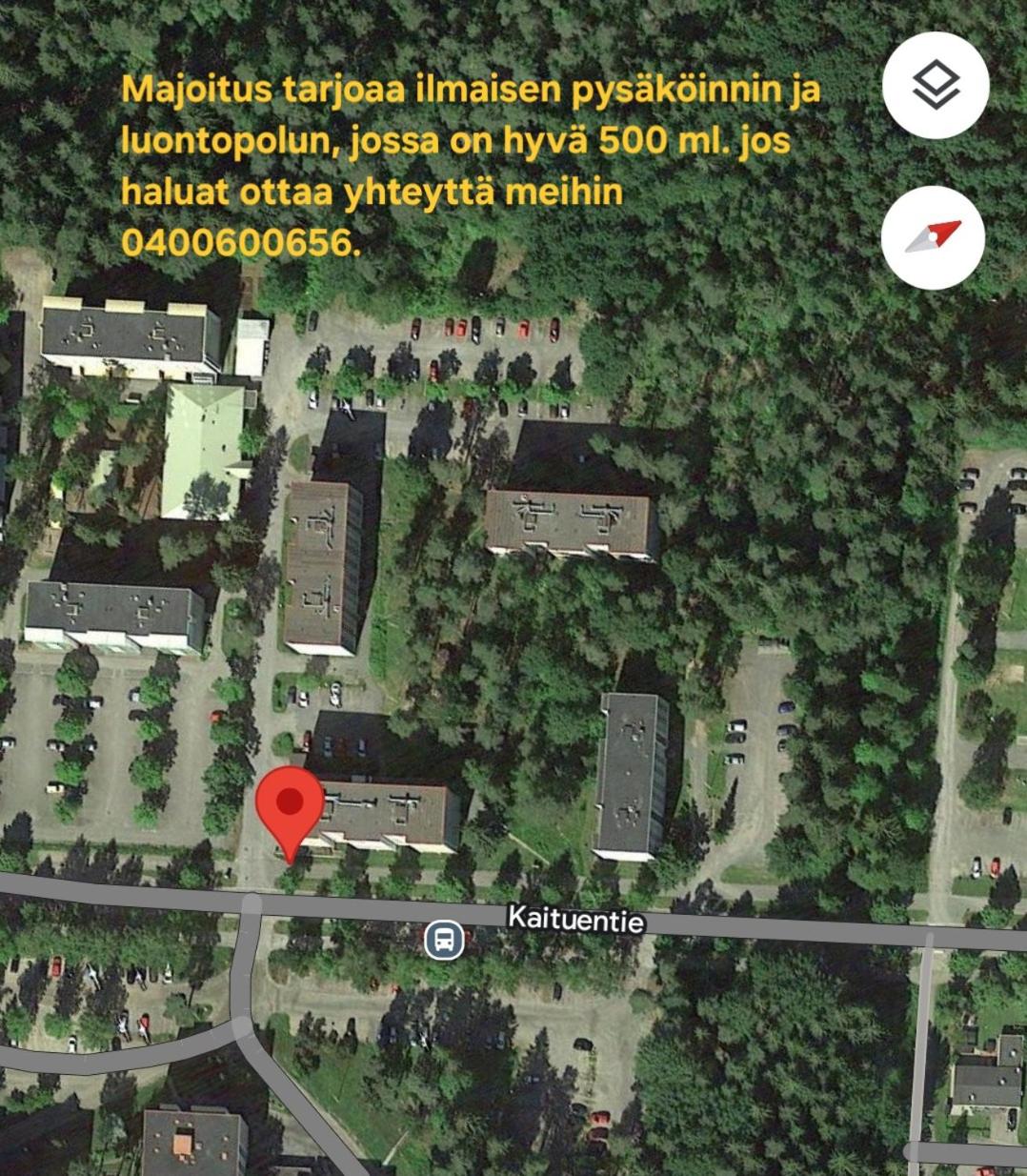Open the map layers selector
Viewport: 1027px width, 1176px height.
click(x=936, y=86)
